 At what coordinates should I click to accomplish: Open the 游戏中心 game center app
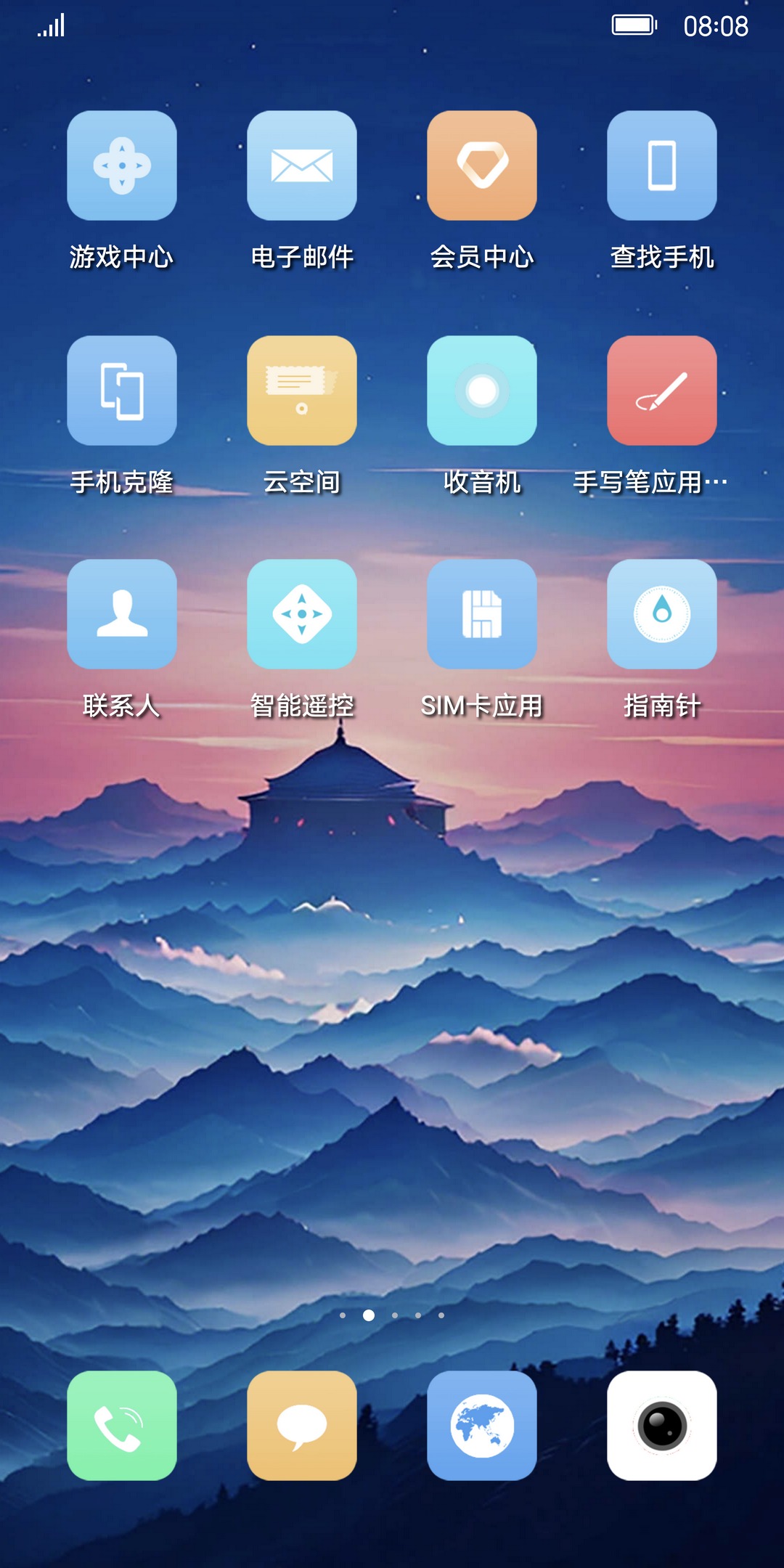point(122,166)
